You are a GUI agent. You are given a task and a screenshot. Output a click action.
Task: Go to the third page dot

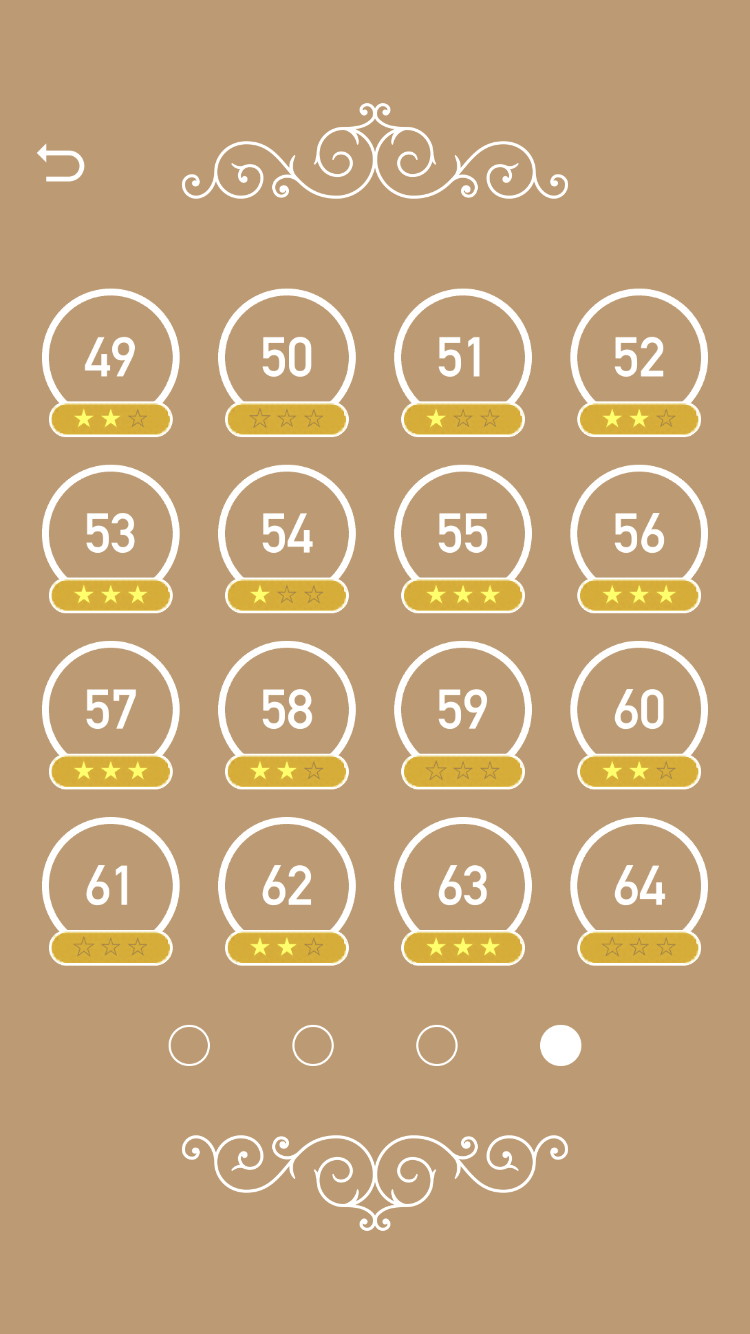pos(437,1045)
